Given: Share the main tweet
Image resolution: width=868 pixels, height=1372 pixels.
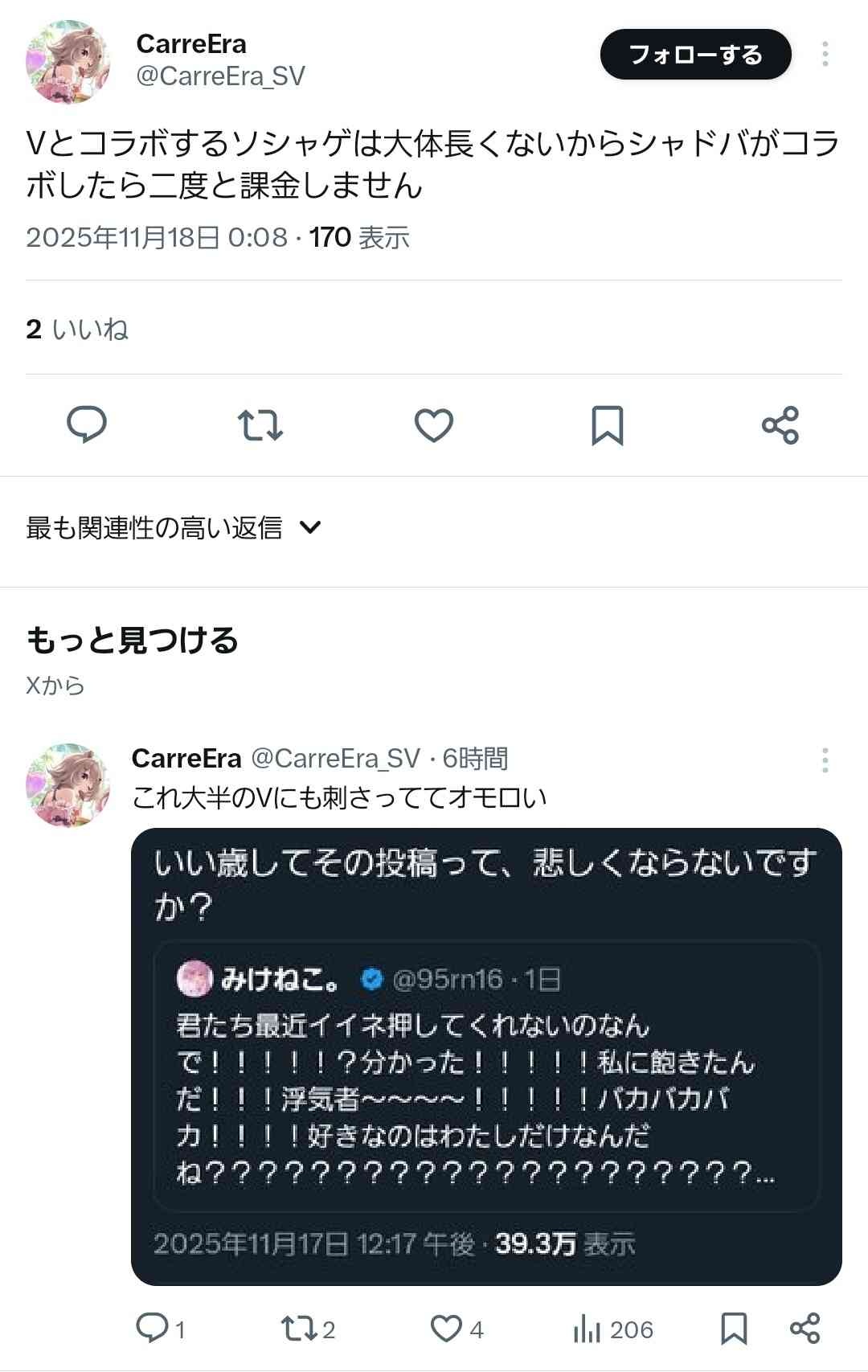Looking at the screenshot, I should click(780, 424).
